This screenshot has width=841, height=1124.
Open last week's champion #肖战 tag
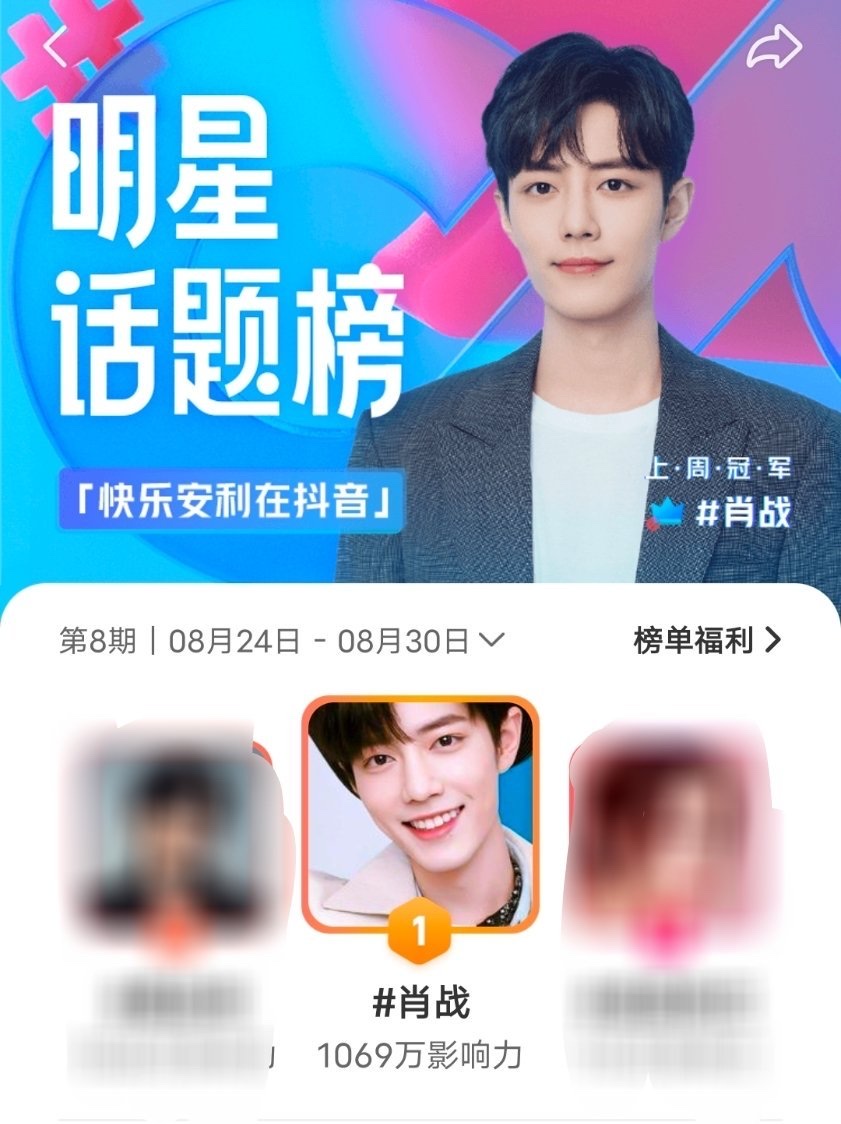click(x=741, y=512)
